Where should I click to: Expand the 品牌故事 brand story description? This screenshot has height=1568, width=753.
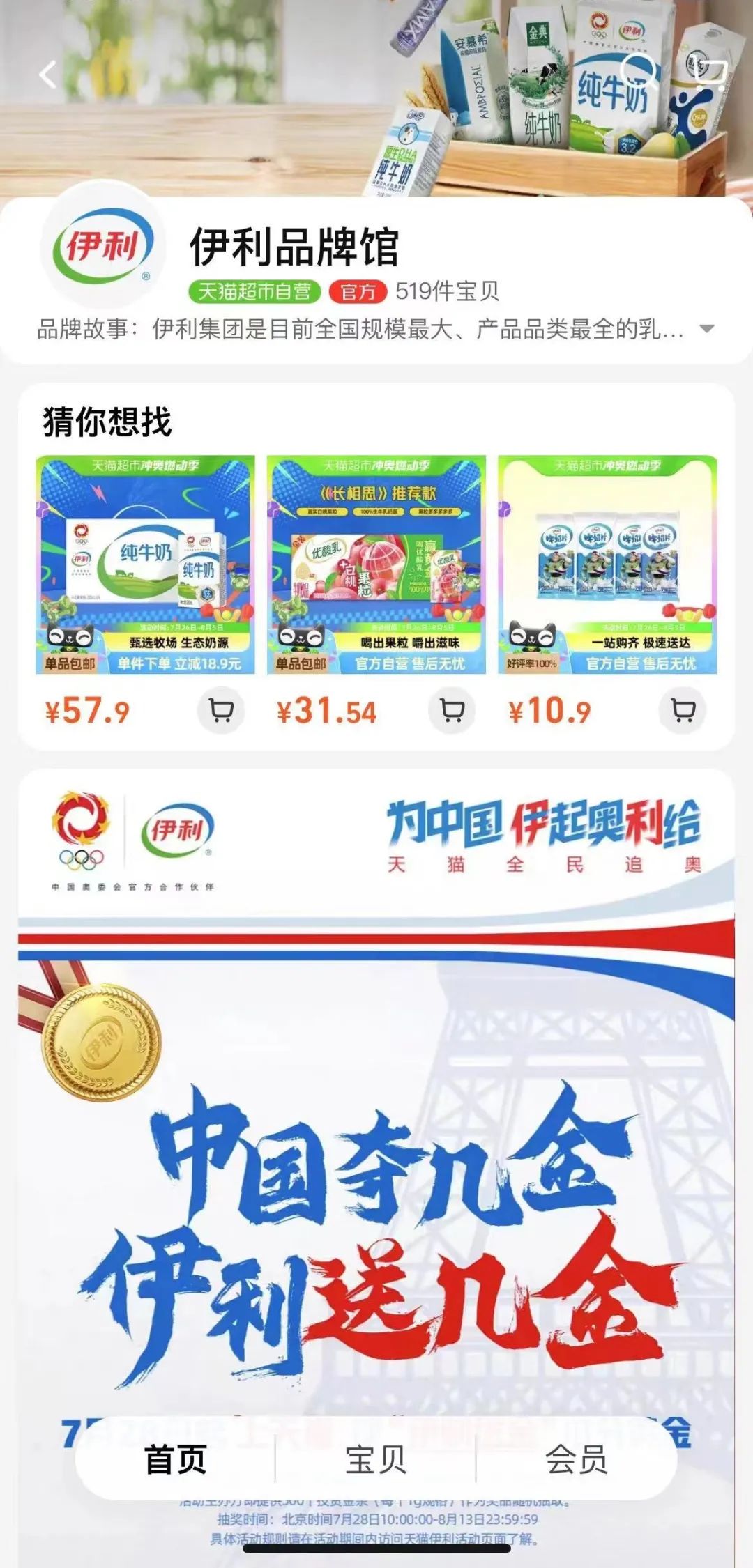(x=707, y=329)
